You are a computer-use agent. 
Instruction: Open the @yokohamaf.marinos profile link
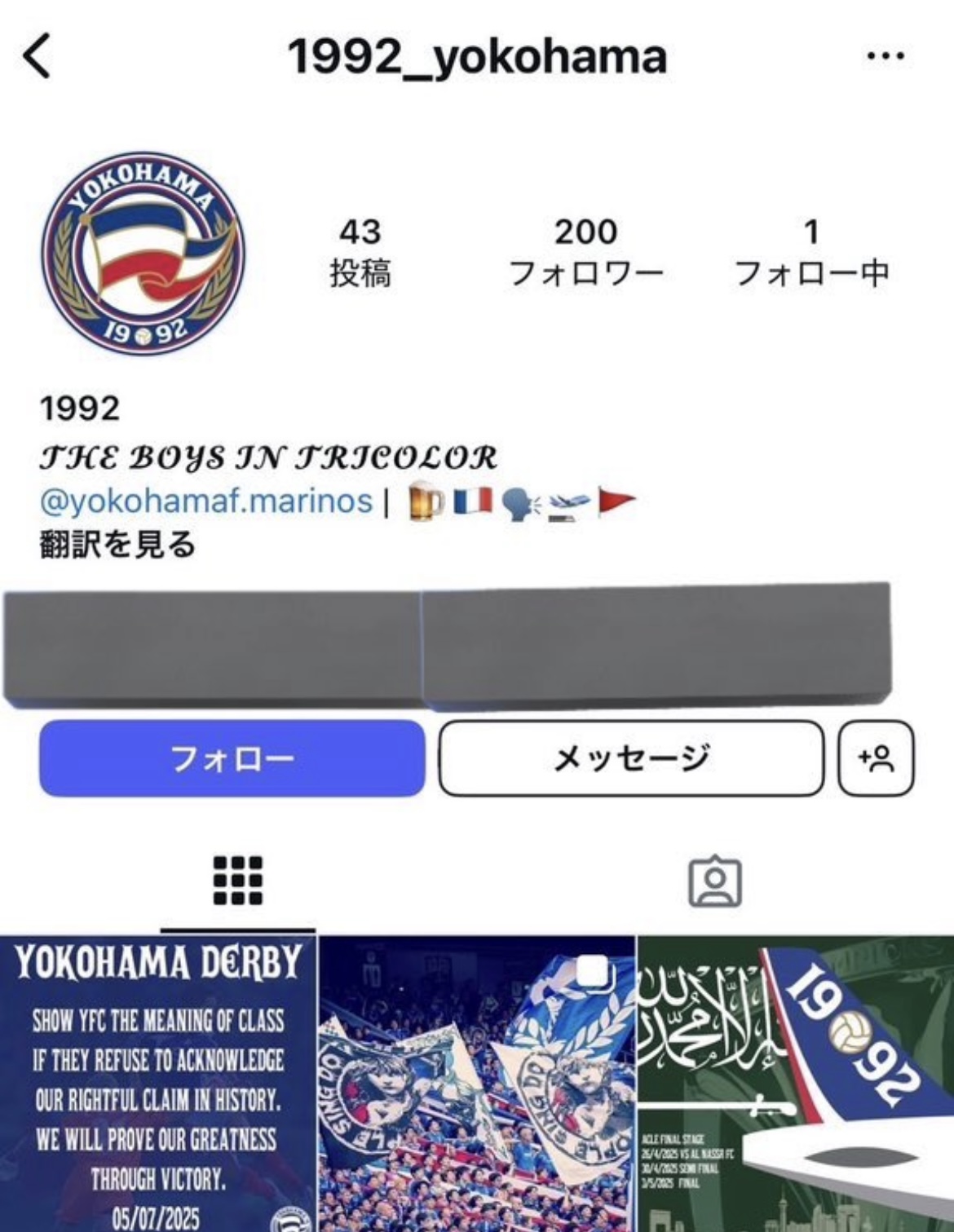tap(205, 500)
